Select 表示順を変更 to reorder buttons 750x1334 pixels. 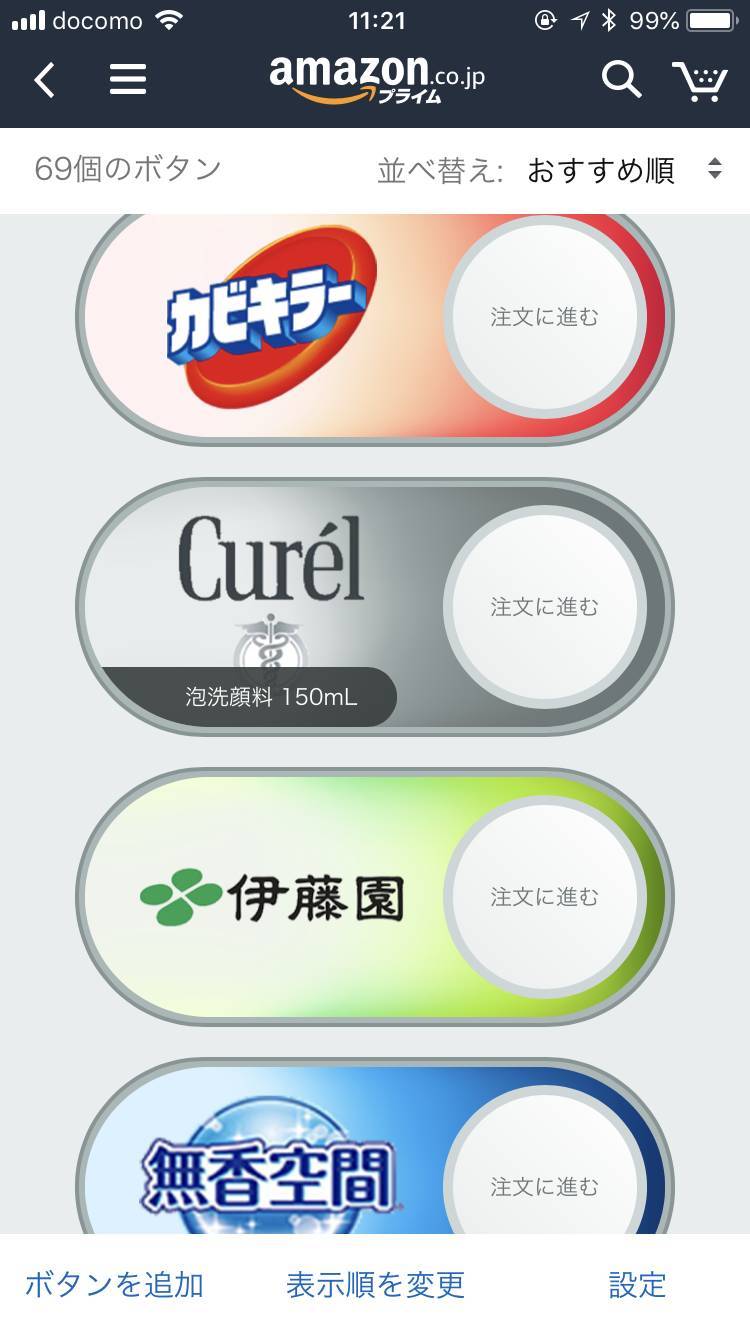click(x=375, y=1284)
